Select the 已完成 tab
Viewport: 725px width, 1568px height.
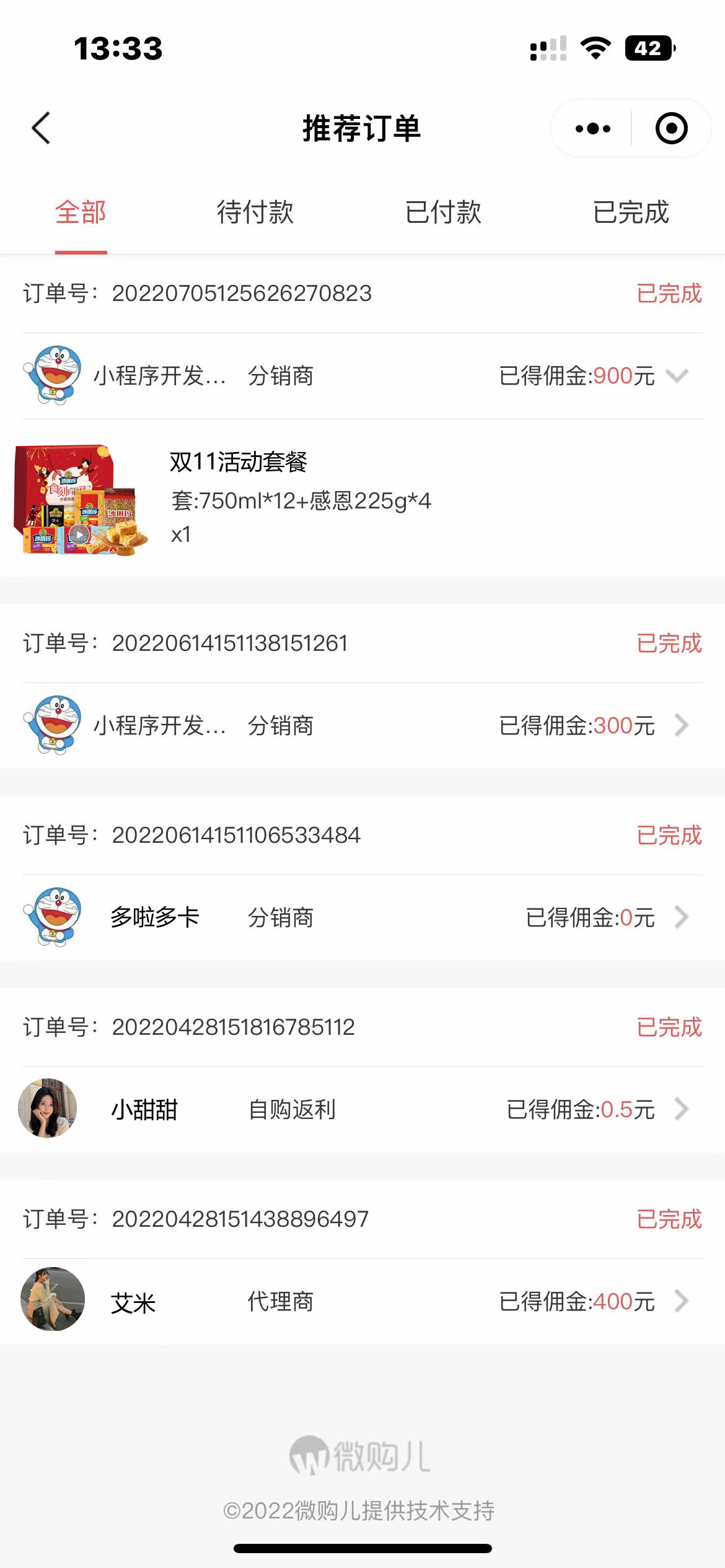(x=631, y=212)
